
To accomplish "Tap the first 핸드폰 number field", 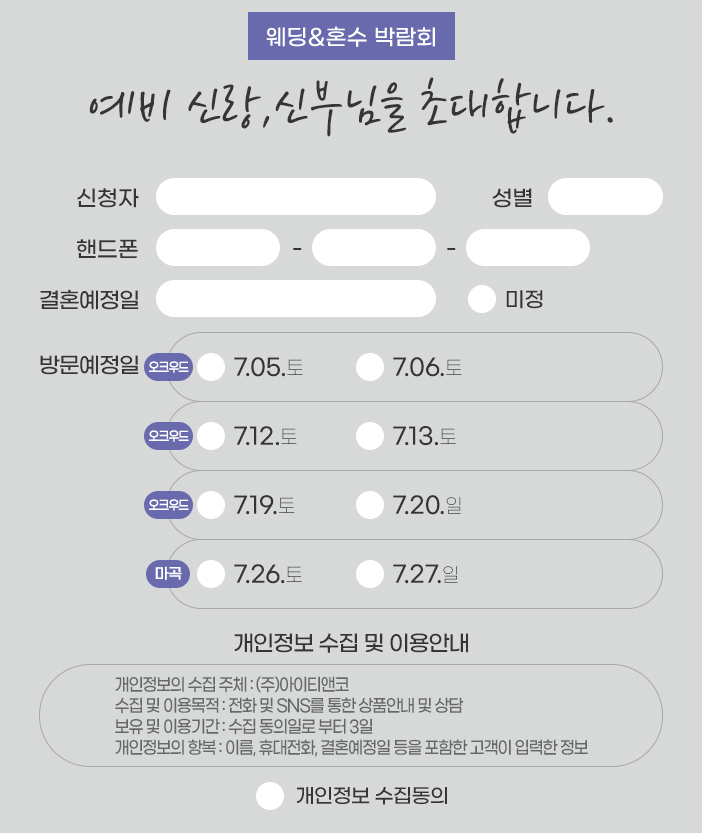I will click(217, 248).
